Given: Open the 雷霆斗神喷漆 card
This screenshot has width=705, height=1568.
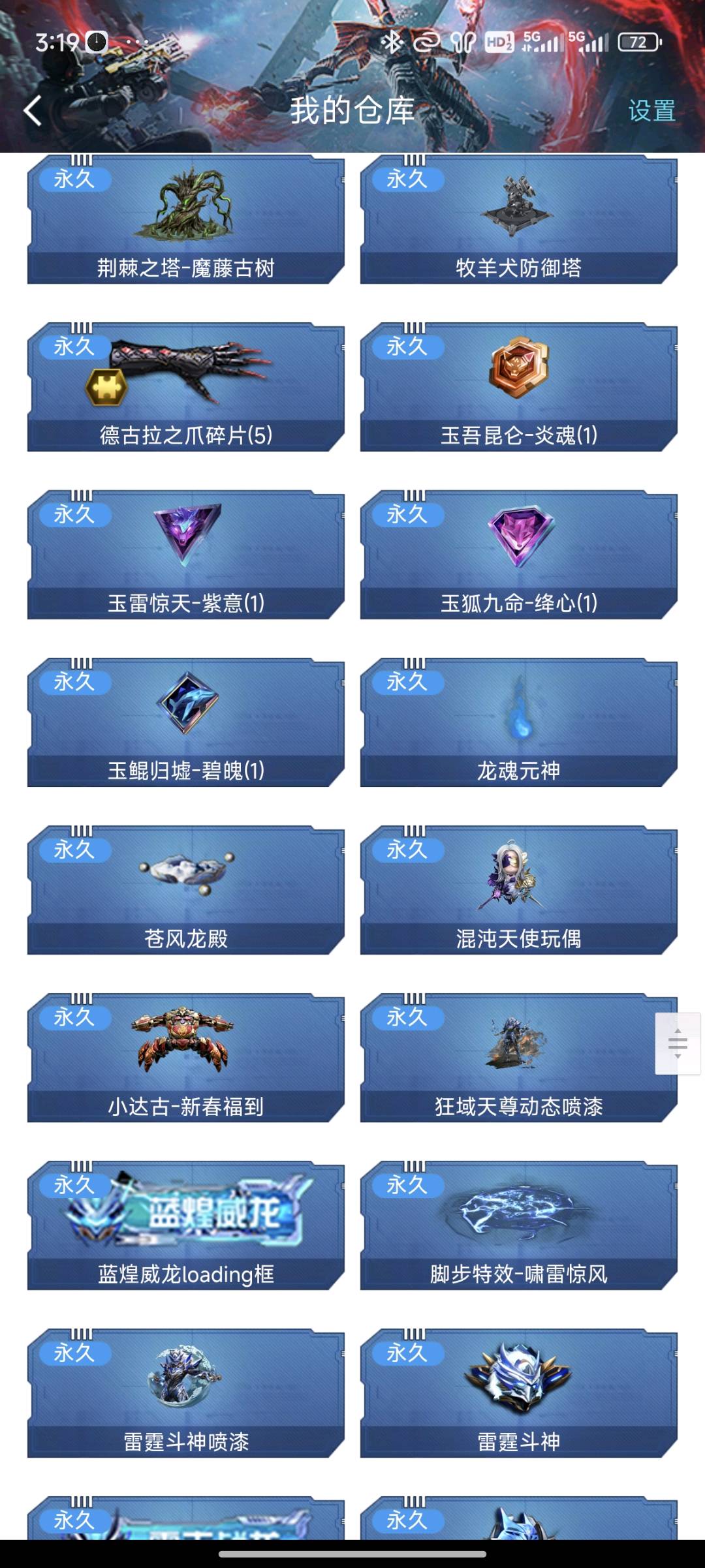Looking at the screenshot, I should [186, 1393].
